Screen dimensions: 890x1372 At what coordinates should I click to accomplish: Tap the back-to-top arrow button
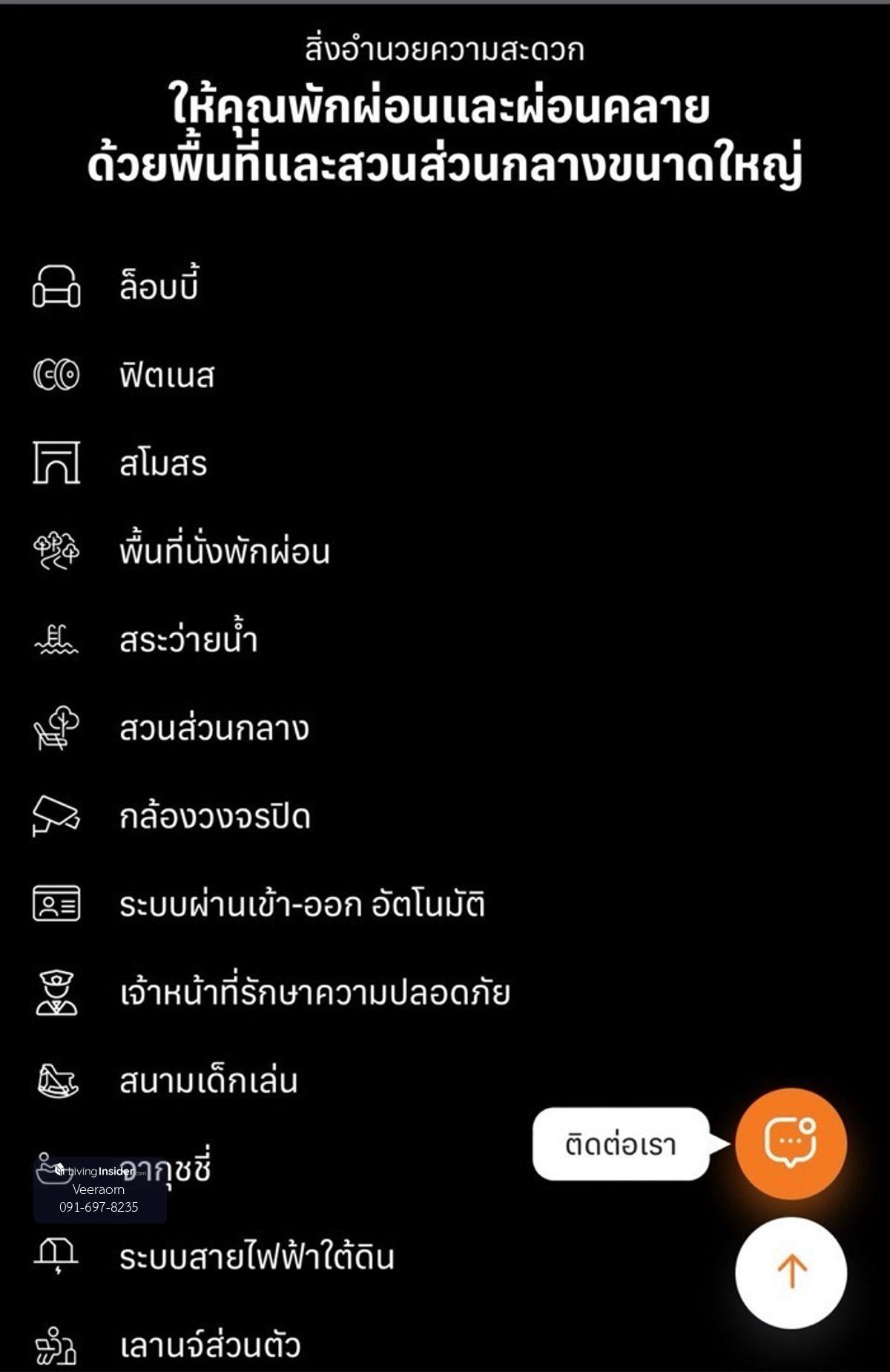click(x=791, y=1272)
